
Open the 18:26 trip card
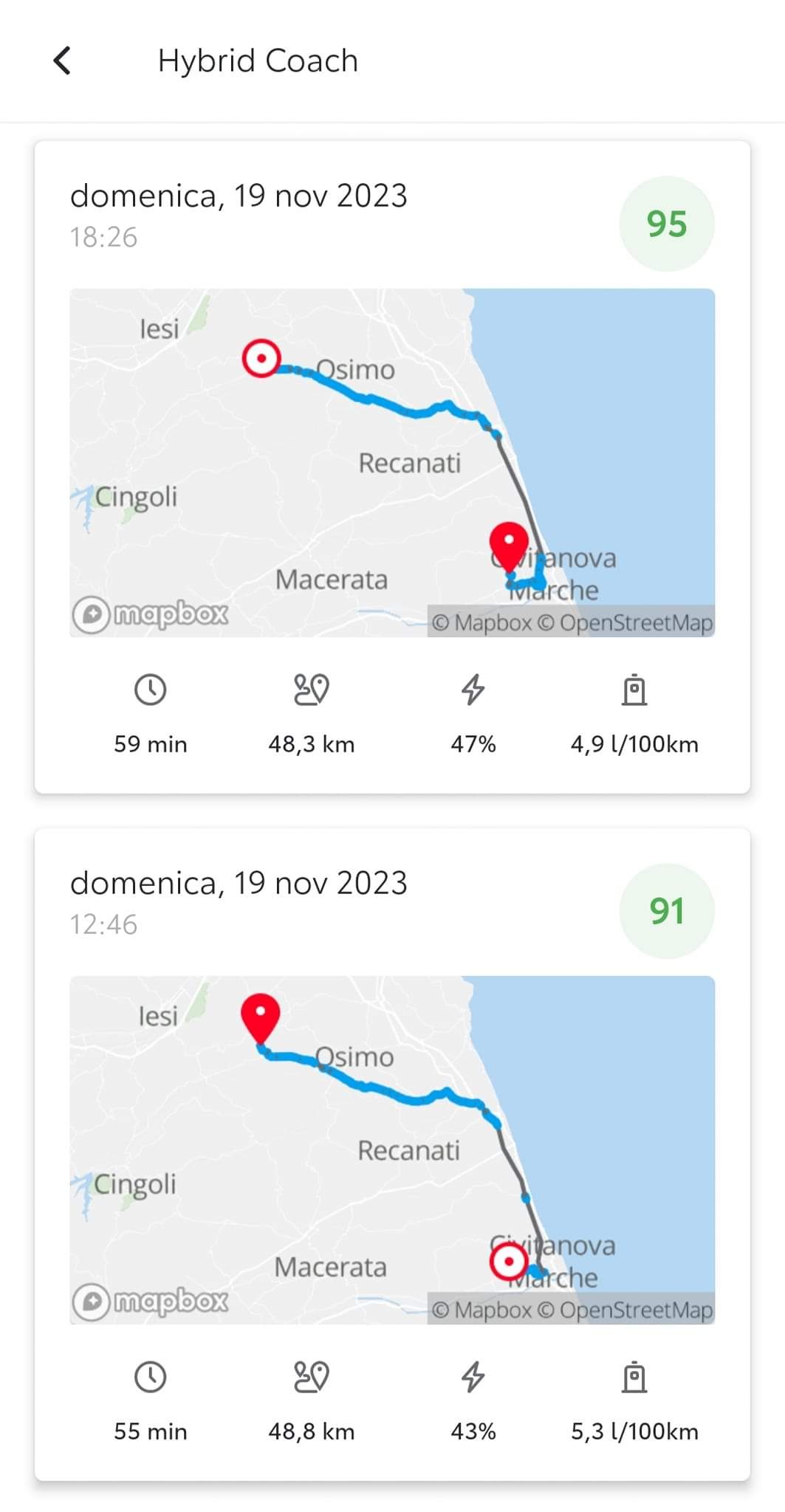coord(392,467)
